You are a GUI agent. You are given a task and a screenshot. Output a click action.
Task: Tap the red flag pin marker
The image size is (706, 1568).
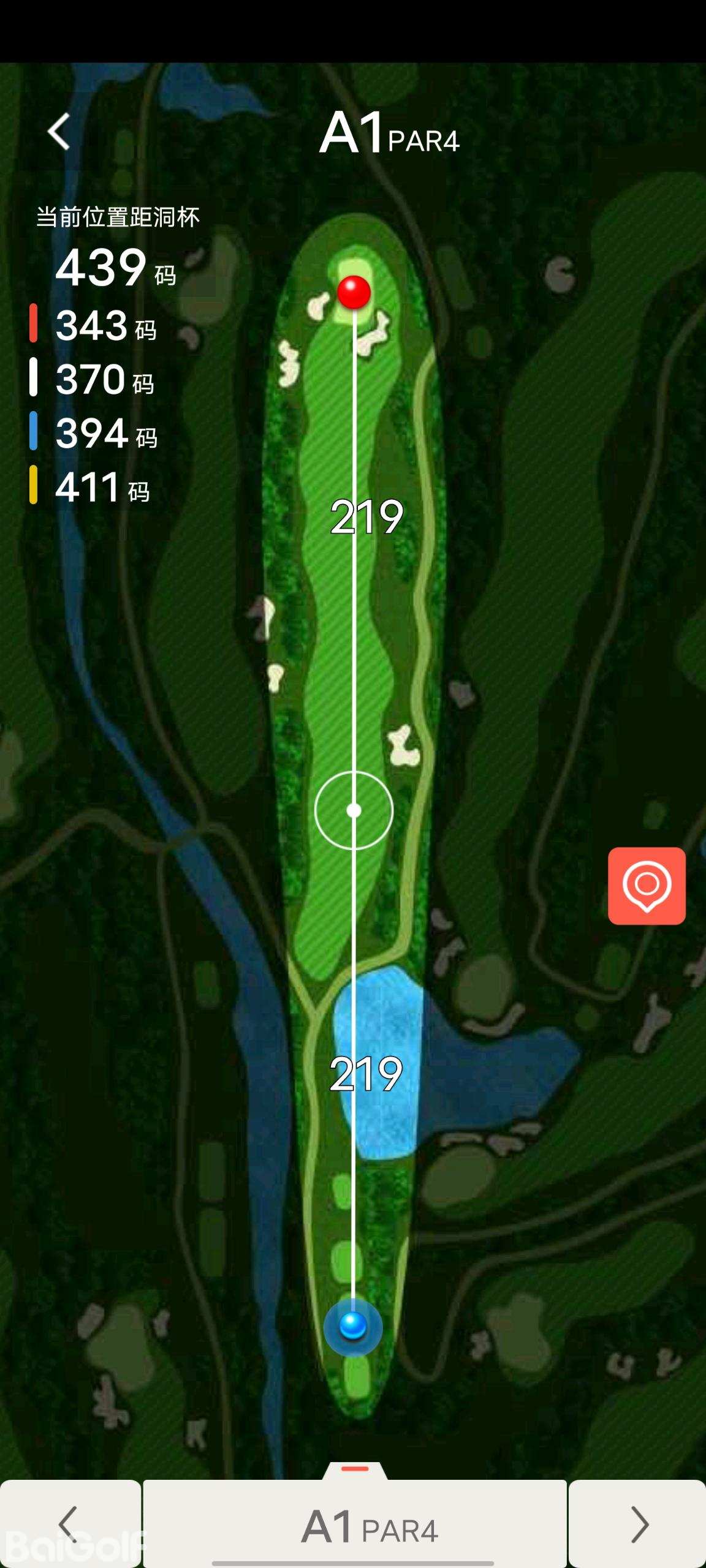tap(354, 292)
